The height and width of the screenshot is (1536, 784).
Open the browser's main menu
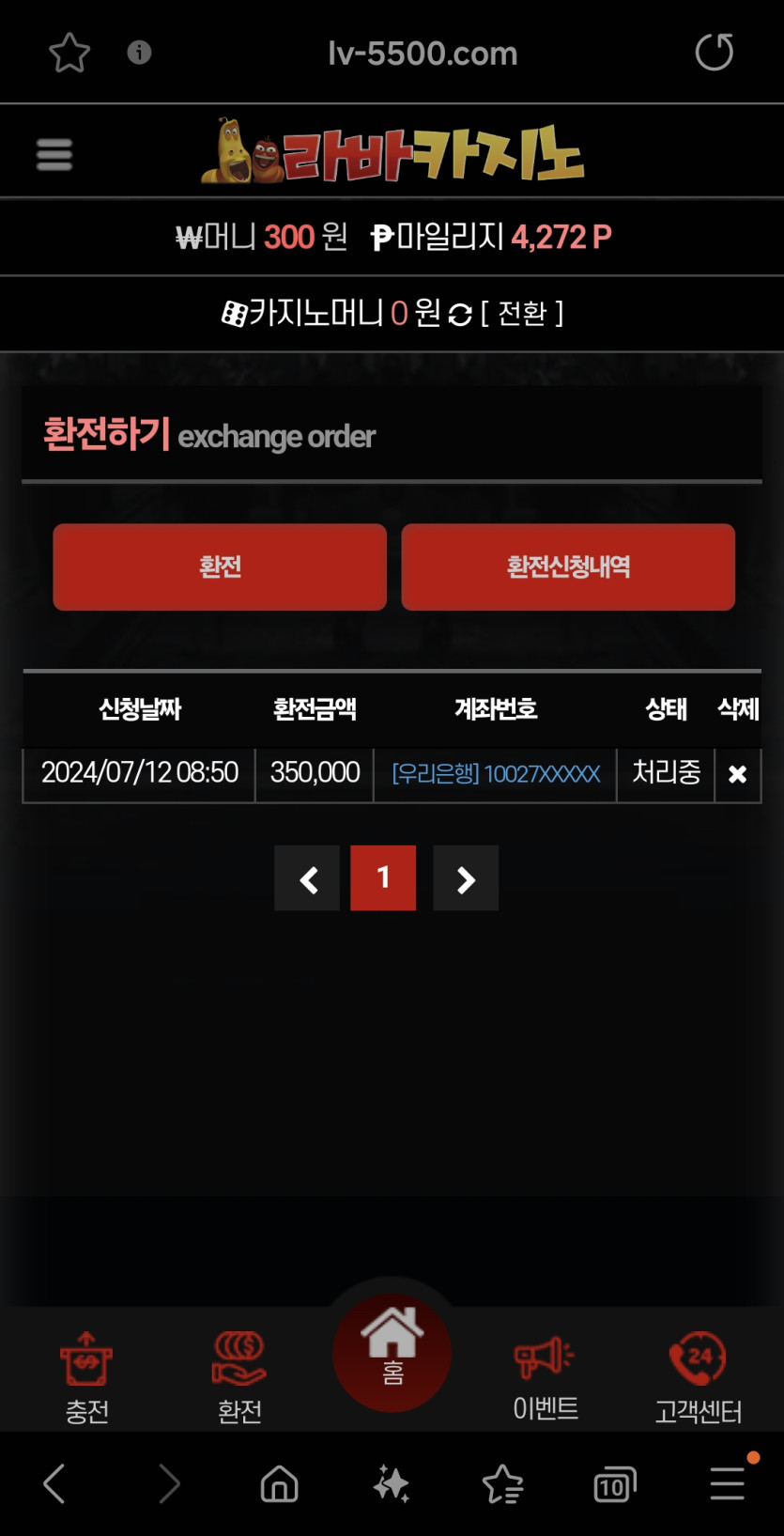(728, 1484)
